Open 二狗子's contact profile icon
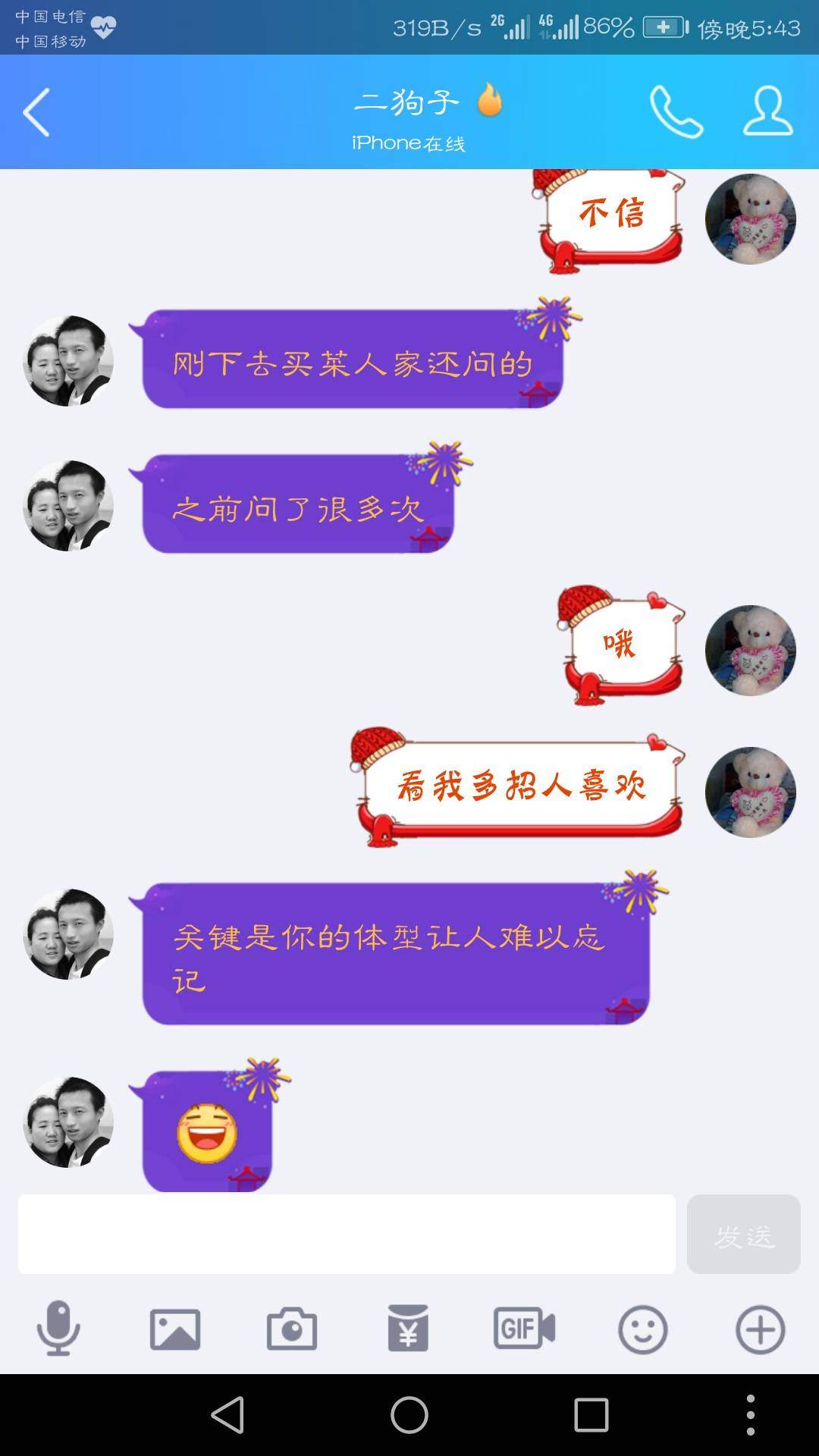The width and height of the screenshot is (819, 1456). tap(767, 111)
